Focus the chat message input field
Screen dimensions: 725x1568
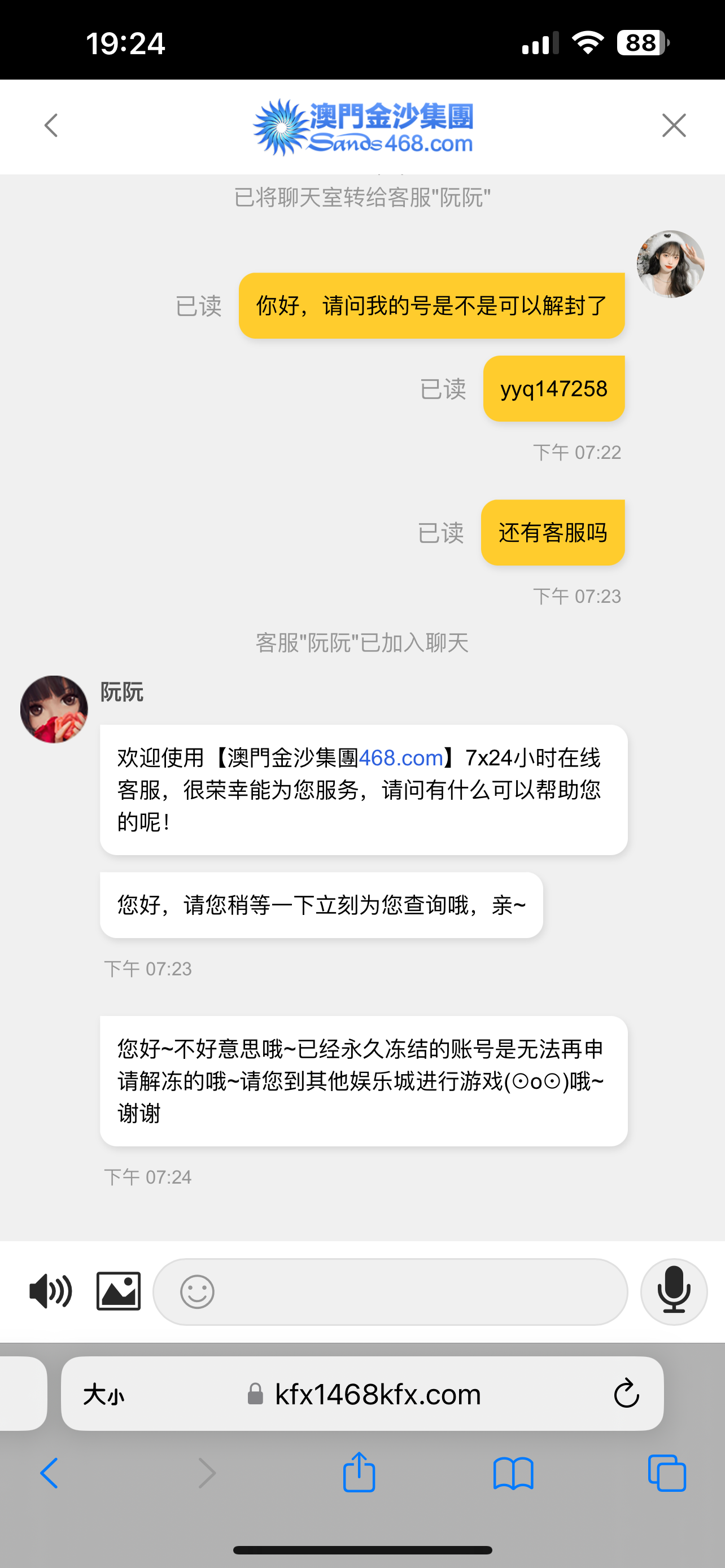click(x=414, y=1291)
